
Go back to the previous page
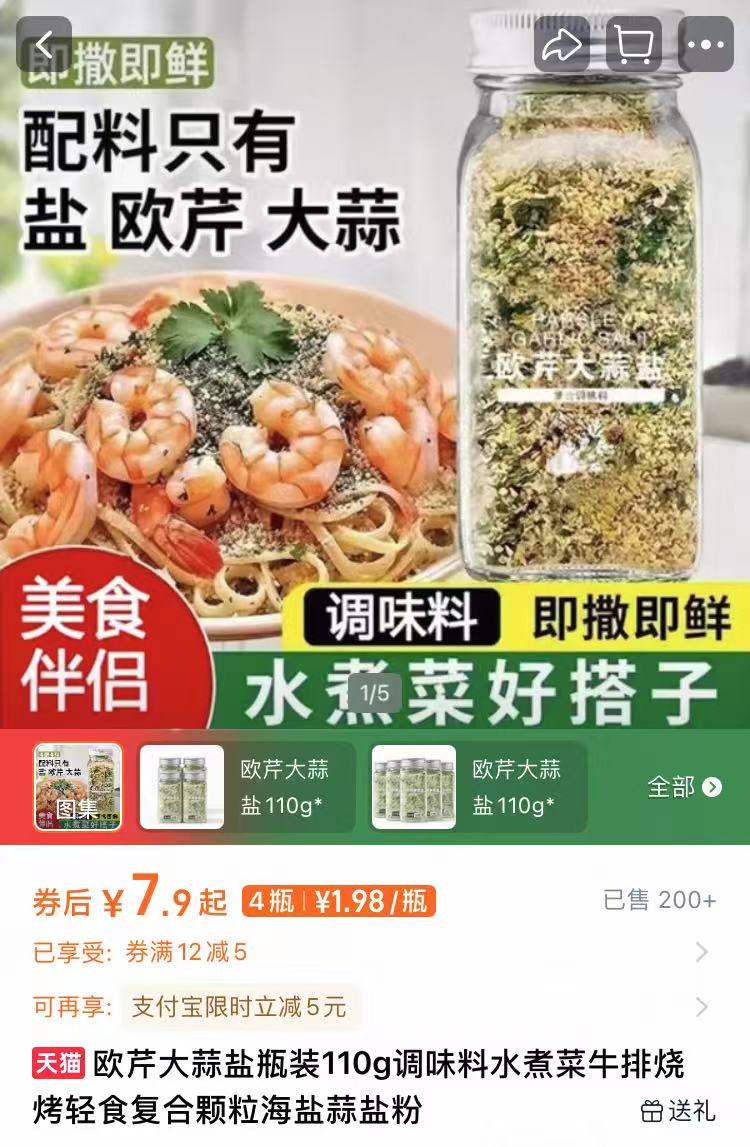click(x=44, y=45)
